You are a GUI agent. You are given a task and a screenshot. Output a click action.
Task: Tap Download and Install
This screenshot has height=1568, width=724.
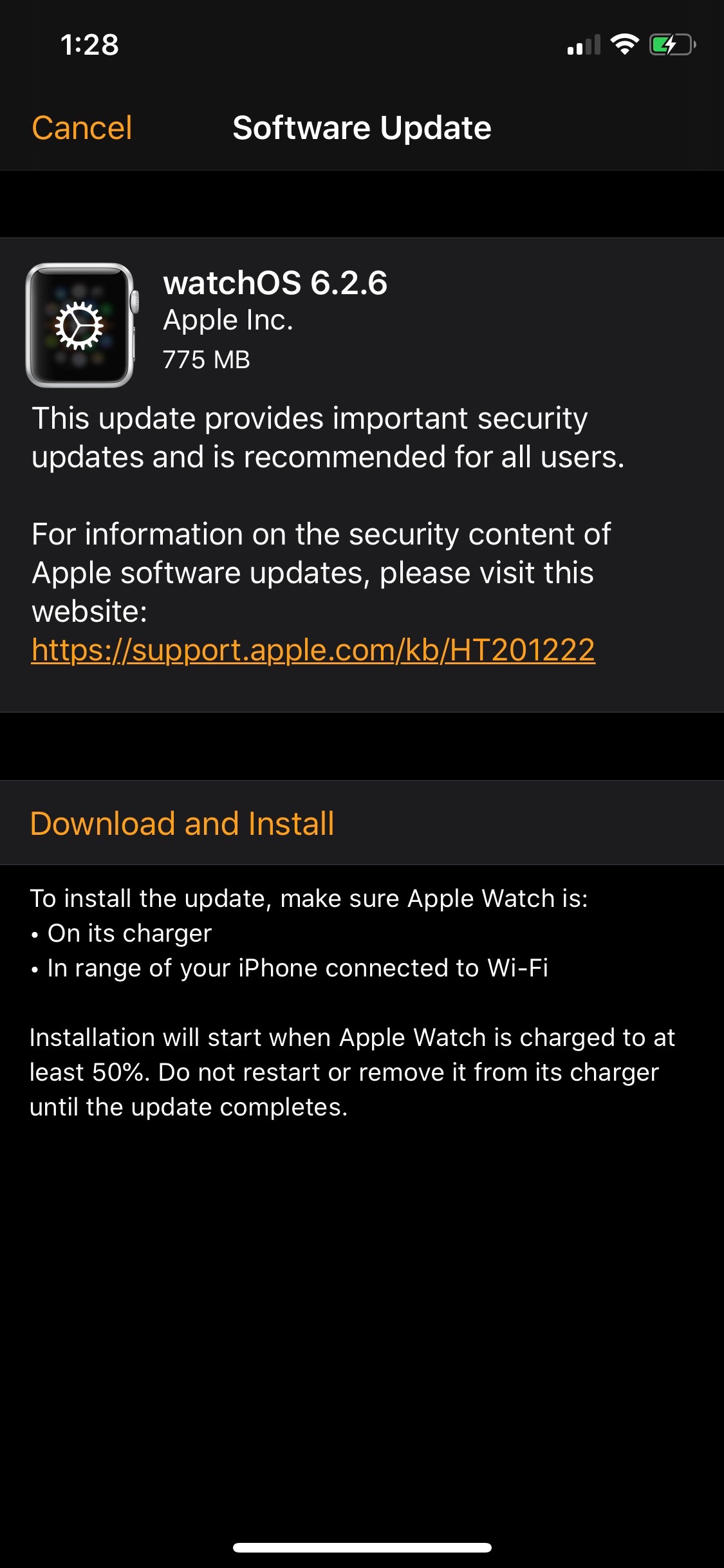[182, 823]
